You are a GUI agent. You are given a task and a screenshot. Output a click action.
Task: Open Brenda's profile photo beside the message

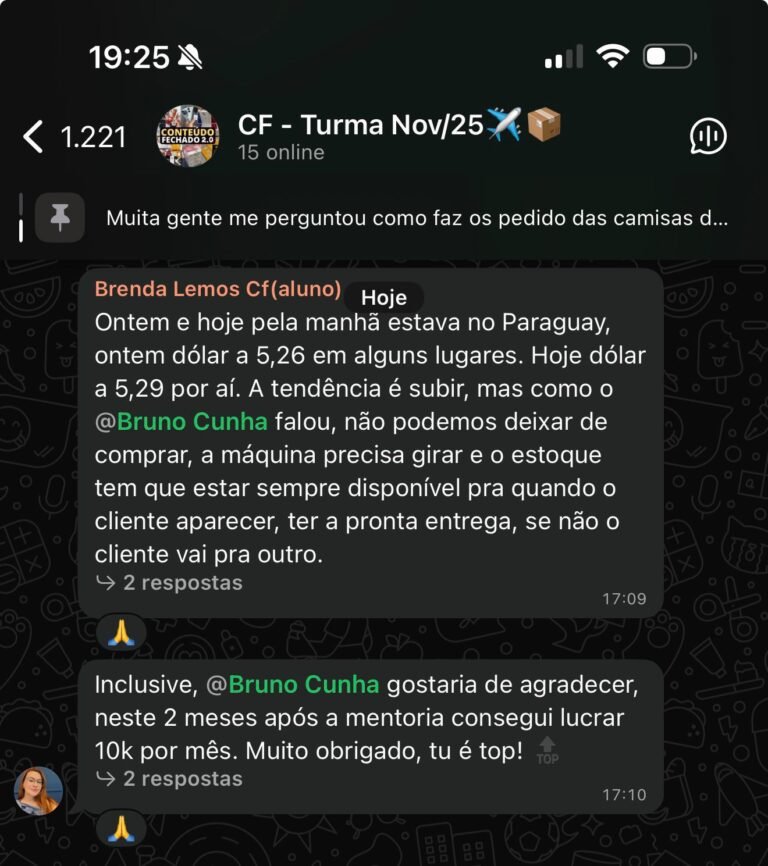(x=38, y=790)
